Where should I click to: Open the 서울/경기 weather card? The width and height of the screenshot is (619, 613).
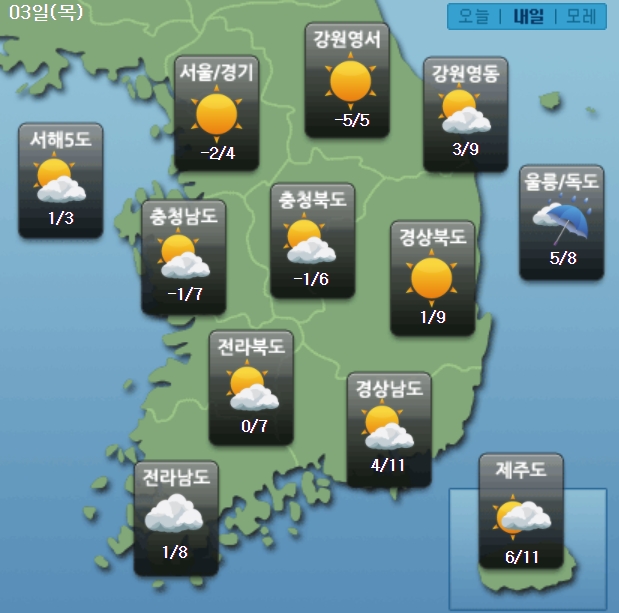217,112
